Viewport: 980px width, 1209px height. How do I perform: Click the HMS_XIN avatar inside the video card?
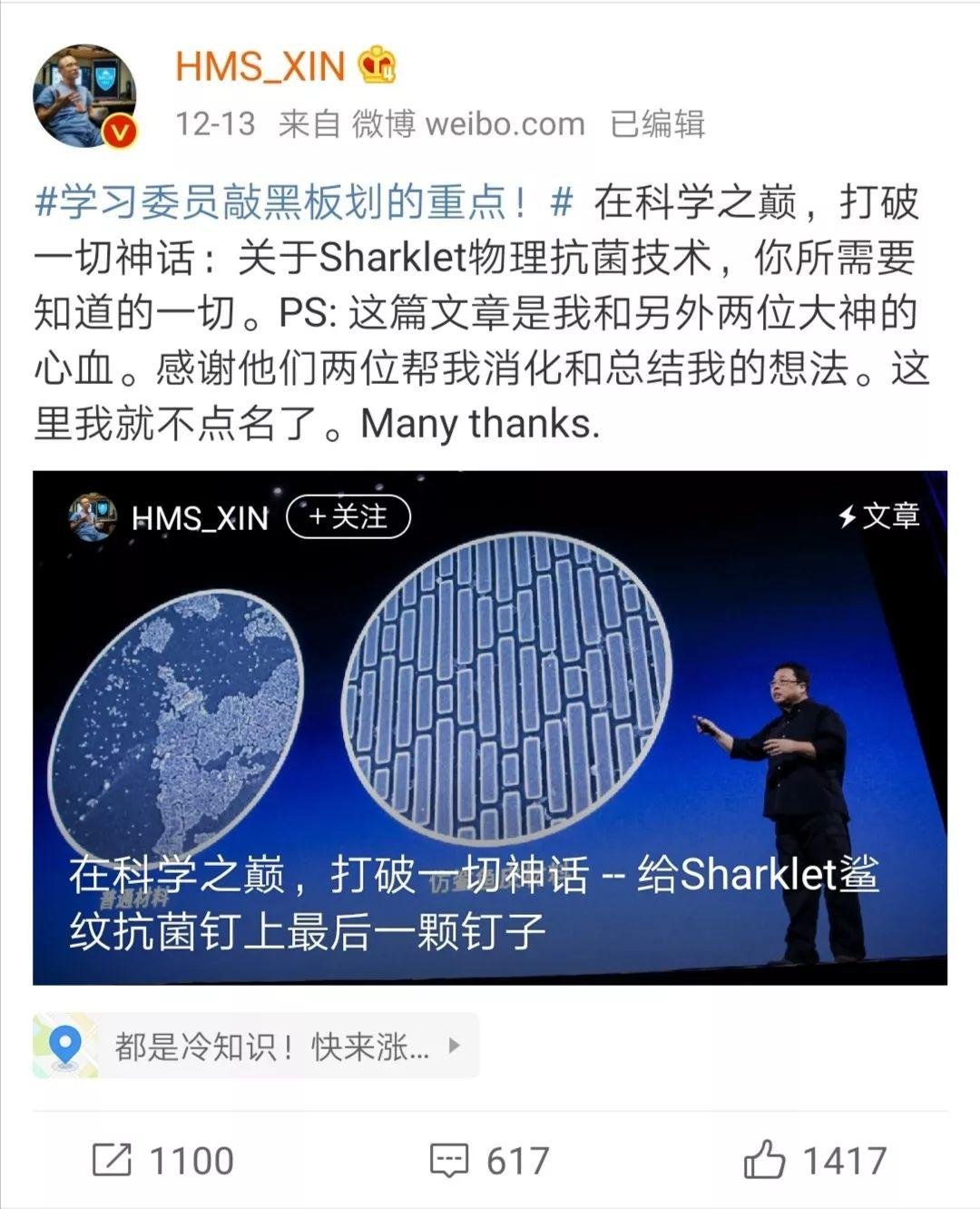93,515
